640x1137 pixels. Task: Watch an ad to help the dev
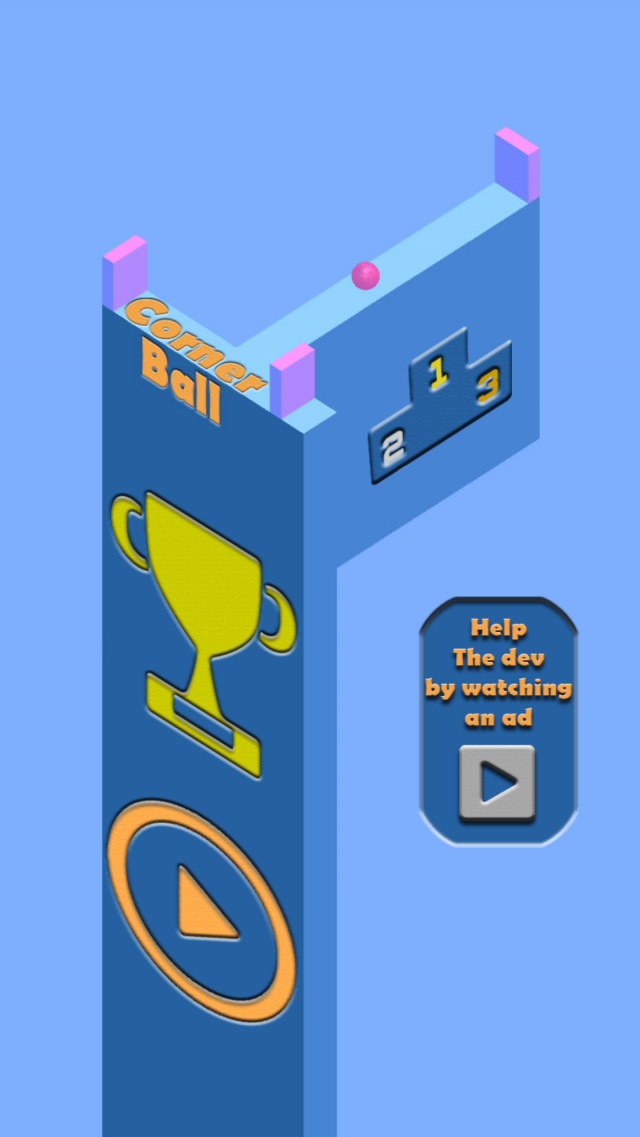tap(497, 783)
